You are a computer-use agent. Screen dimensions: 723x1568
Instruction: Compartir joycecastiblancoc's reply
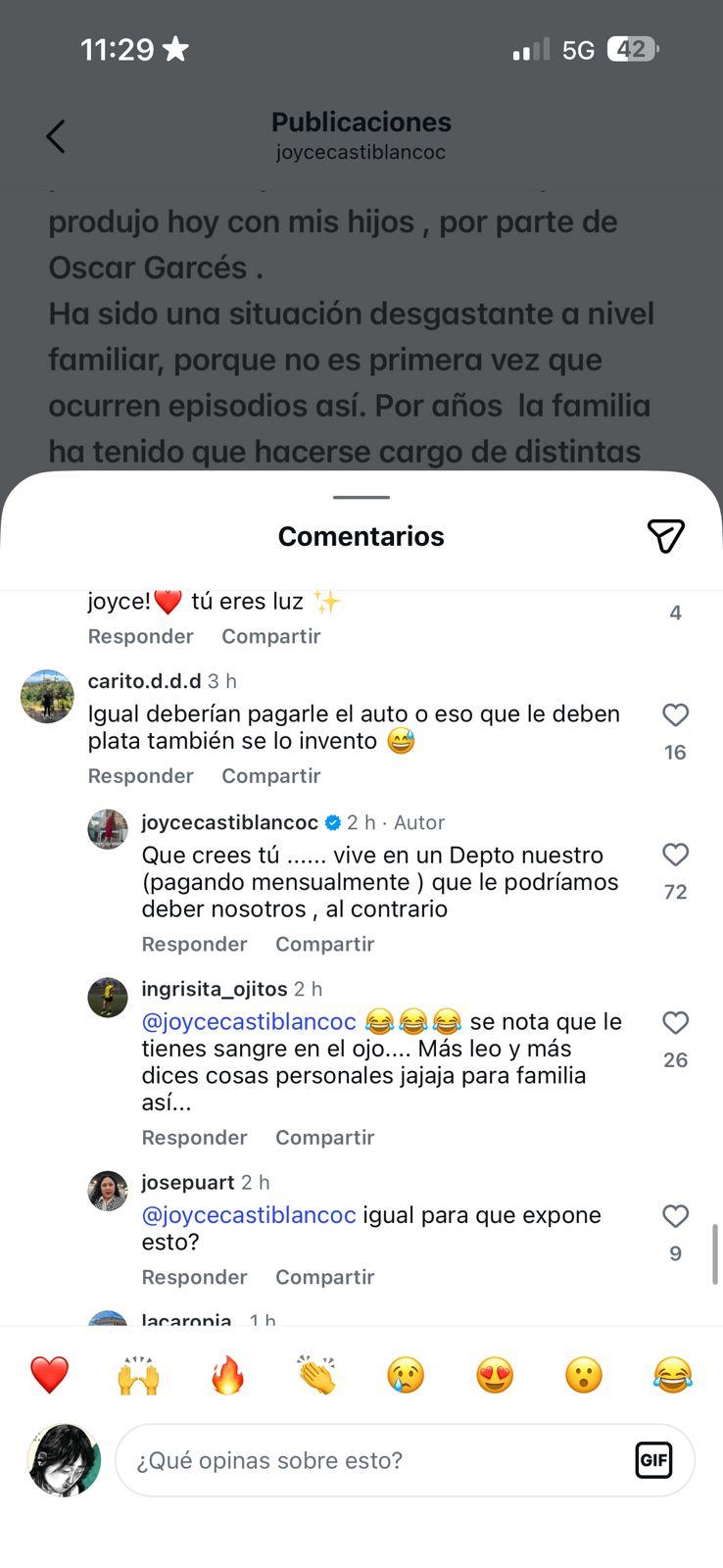324,944
